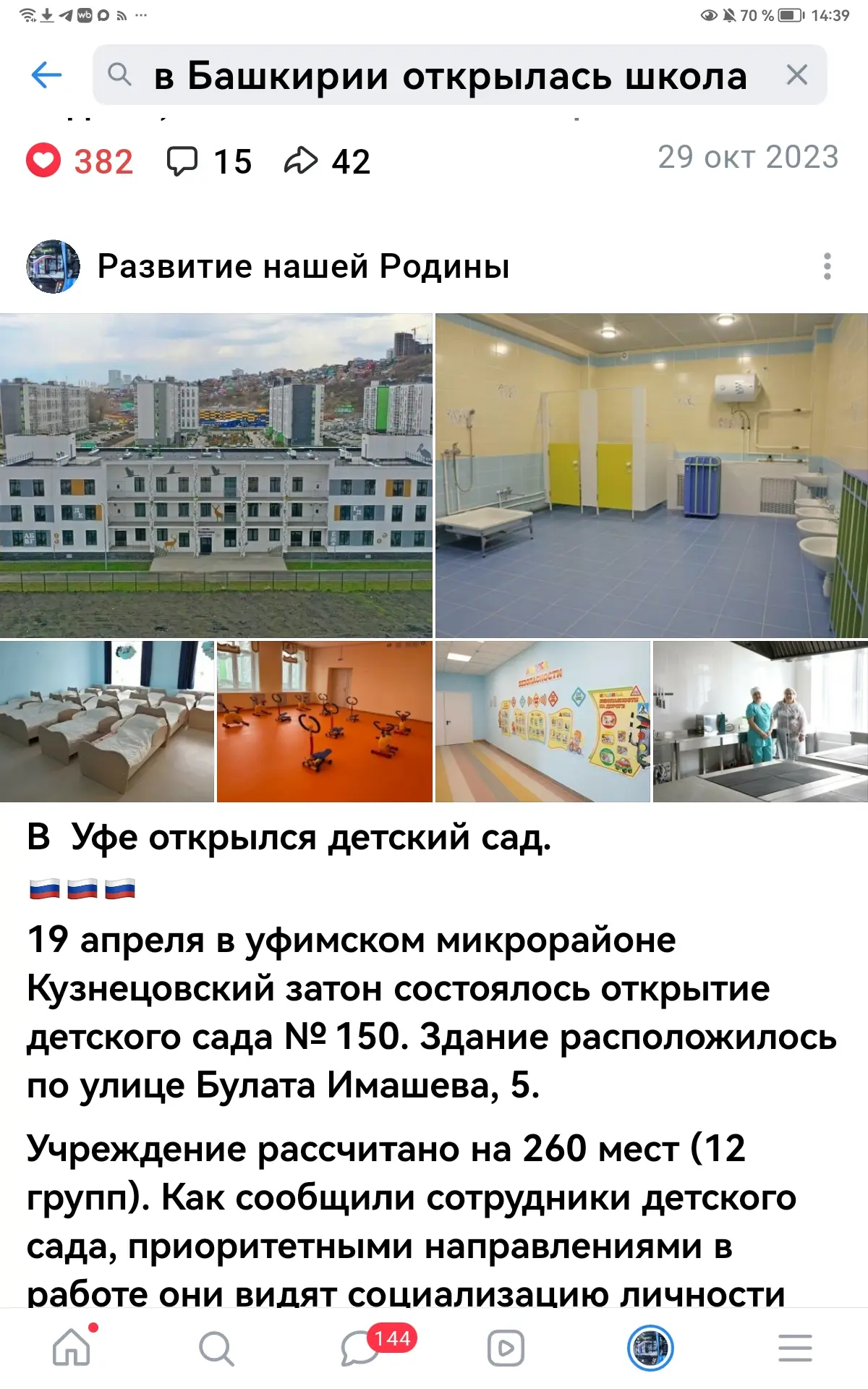
Task: Open the bedroom photo with white cots
Action: tap(107, 721)
